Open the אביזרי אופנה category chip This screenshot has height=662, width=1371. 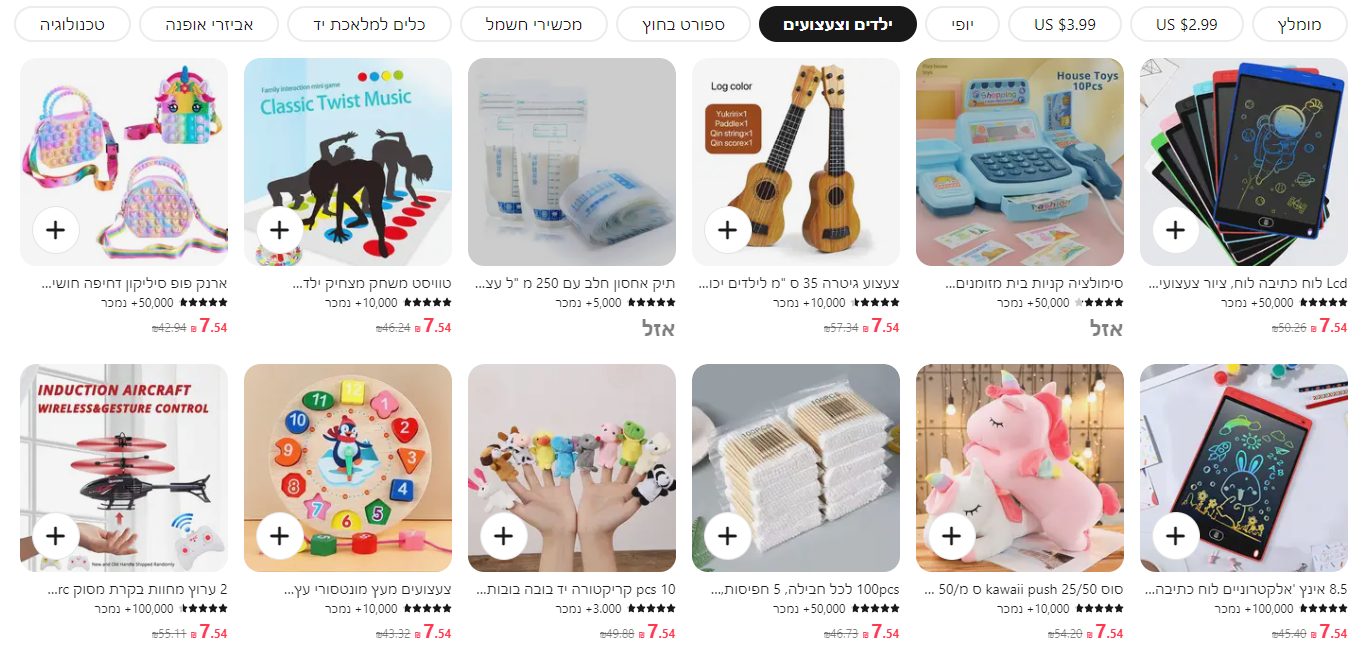[x=210, y=24]
